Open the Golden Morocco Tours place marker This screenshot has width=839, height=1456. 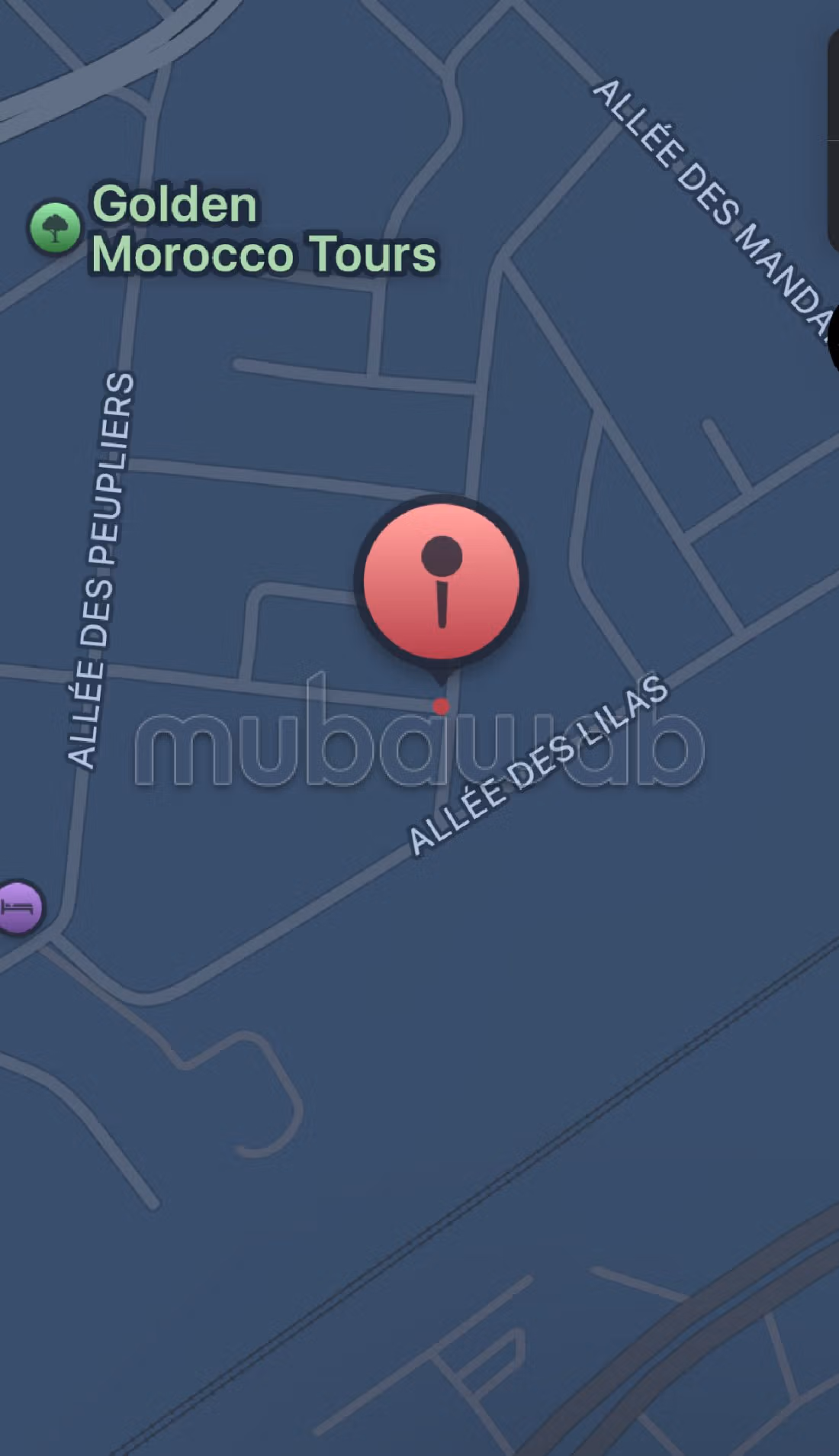55,227
